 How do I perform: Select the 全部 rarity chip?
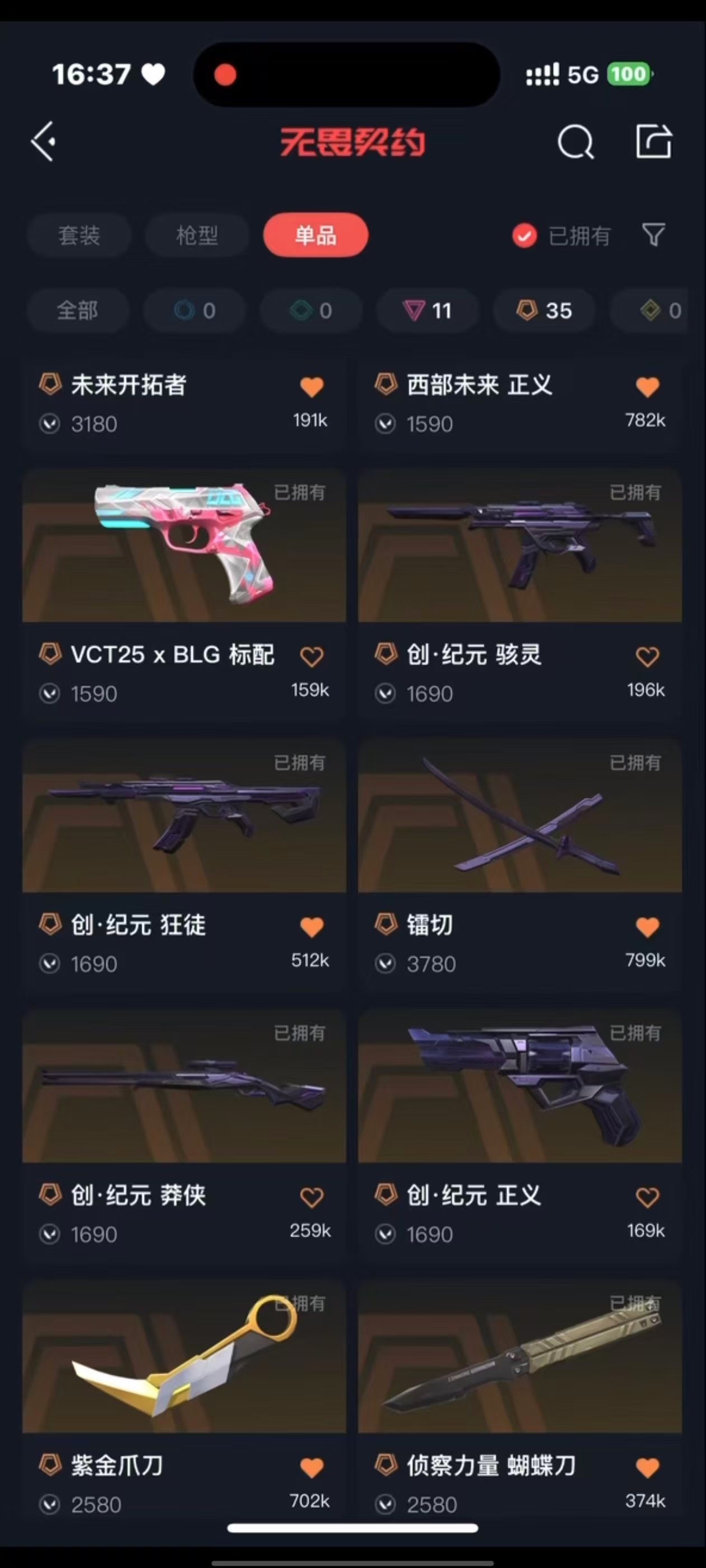tap(77, 310)
